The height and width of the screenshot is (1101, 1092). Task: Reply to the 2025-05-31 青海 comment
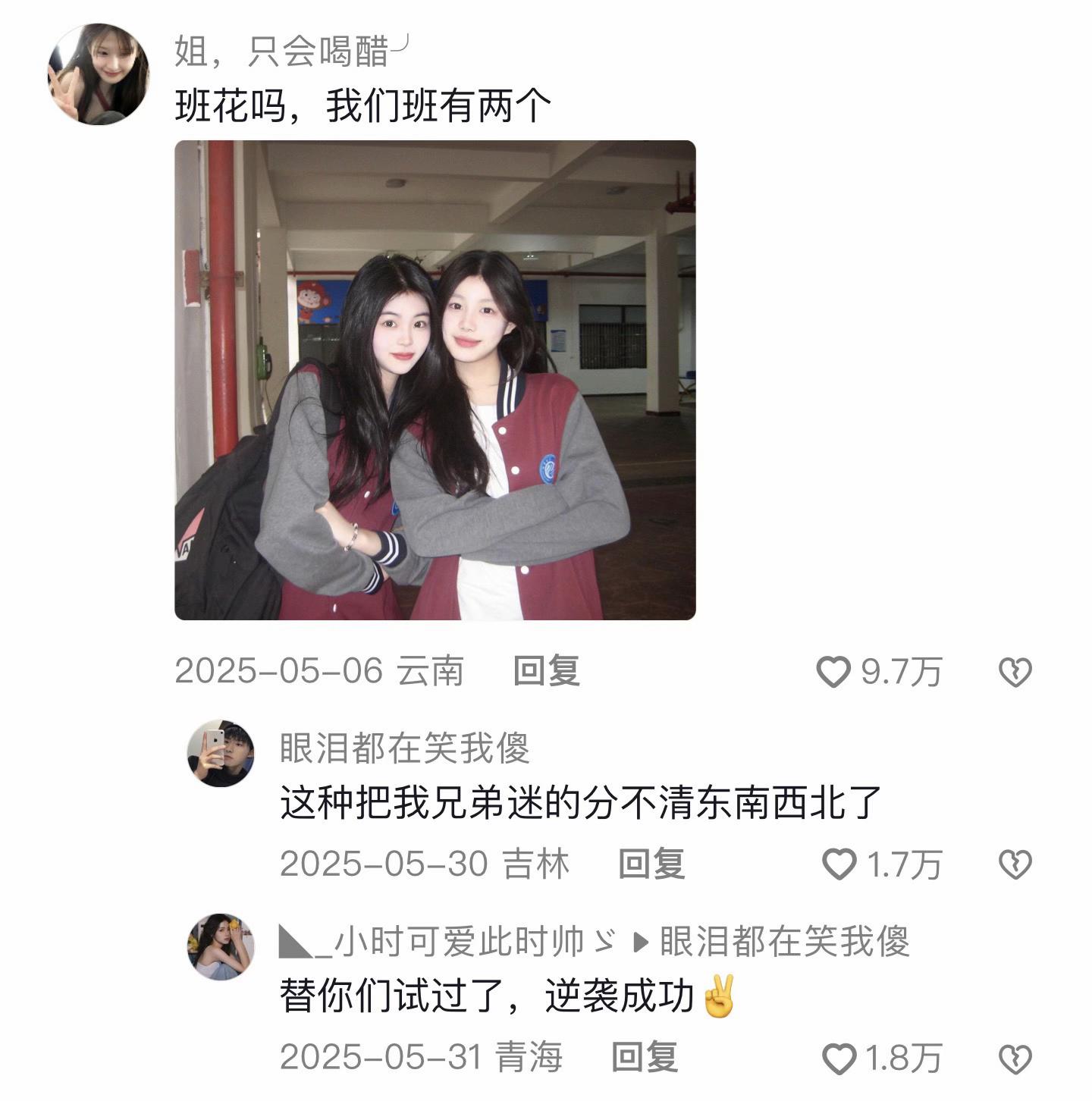(x=645, y=1056)
